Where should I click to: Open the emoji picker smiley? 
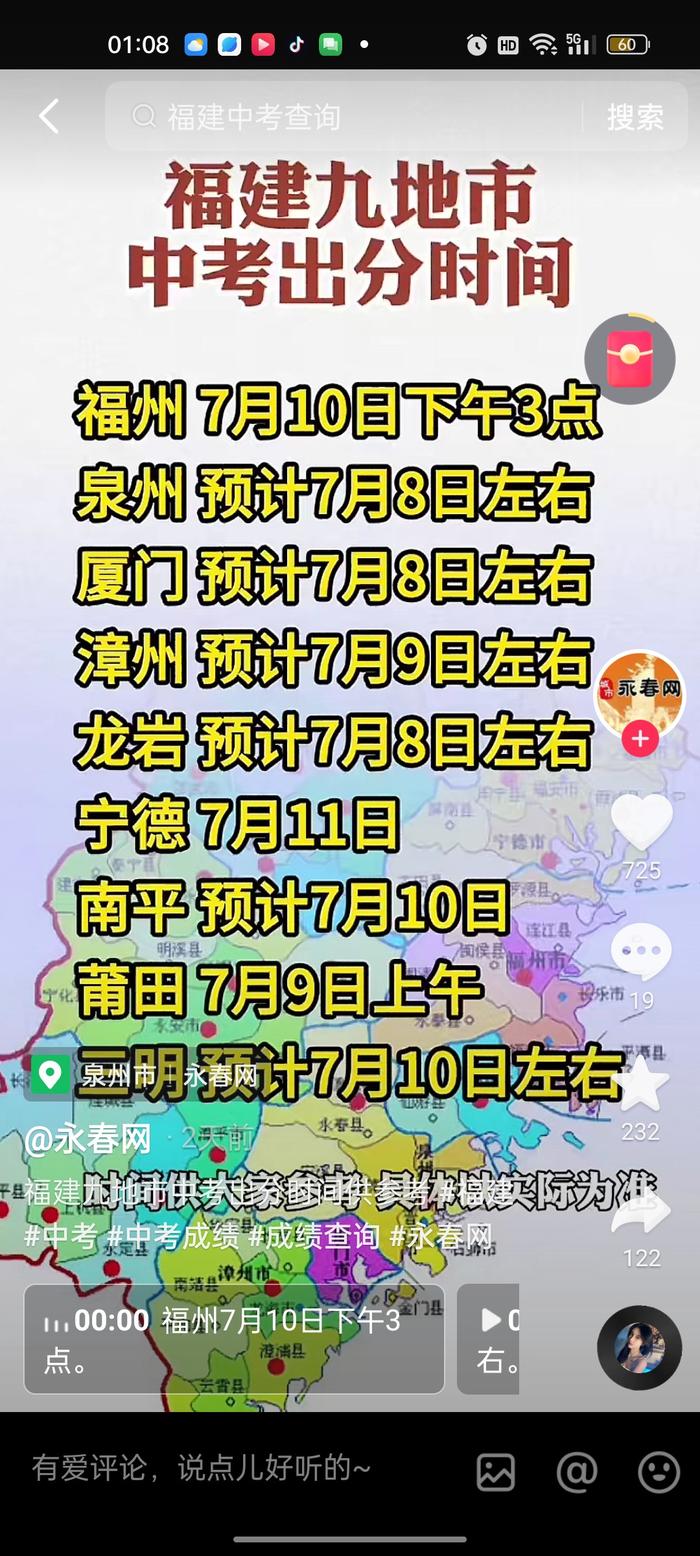(x=658, y=1471)
